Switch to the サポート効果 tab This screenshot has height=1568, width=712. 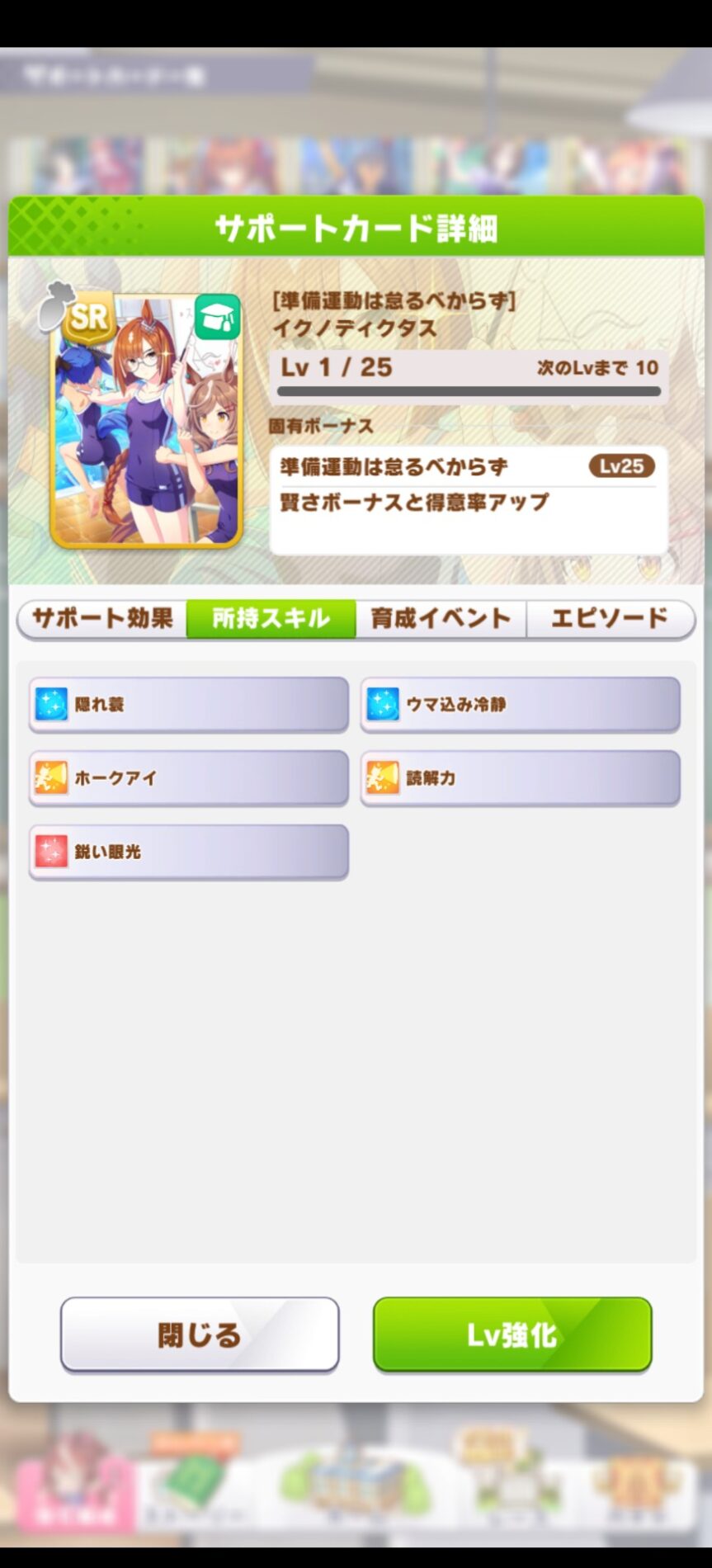point(102,618)
